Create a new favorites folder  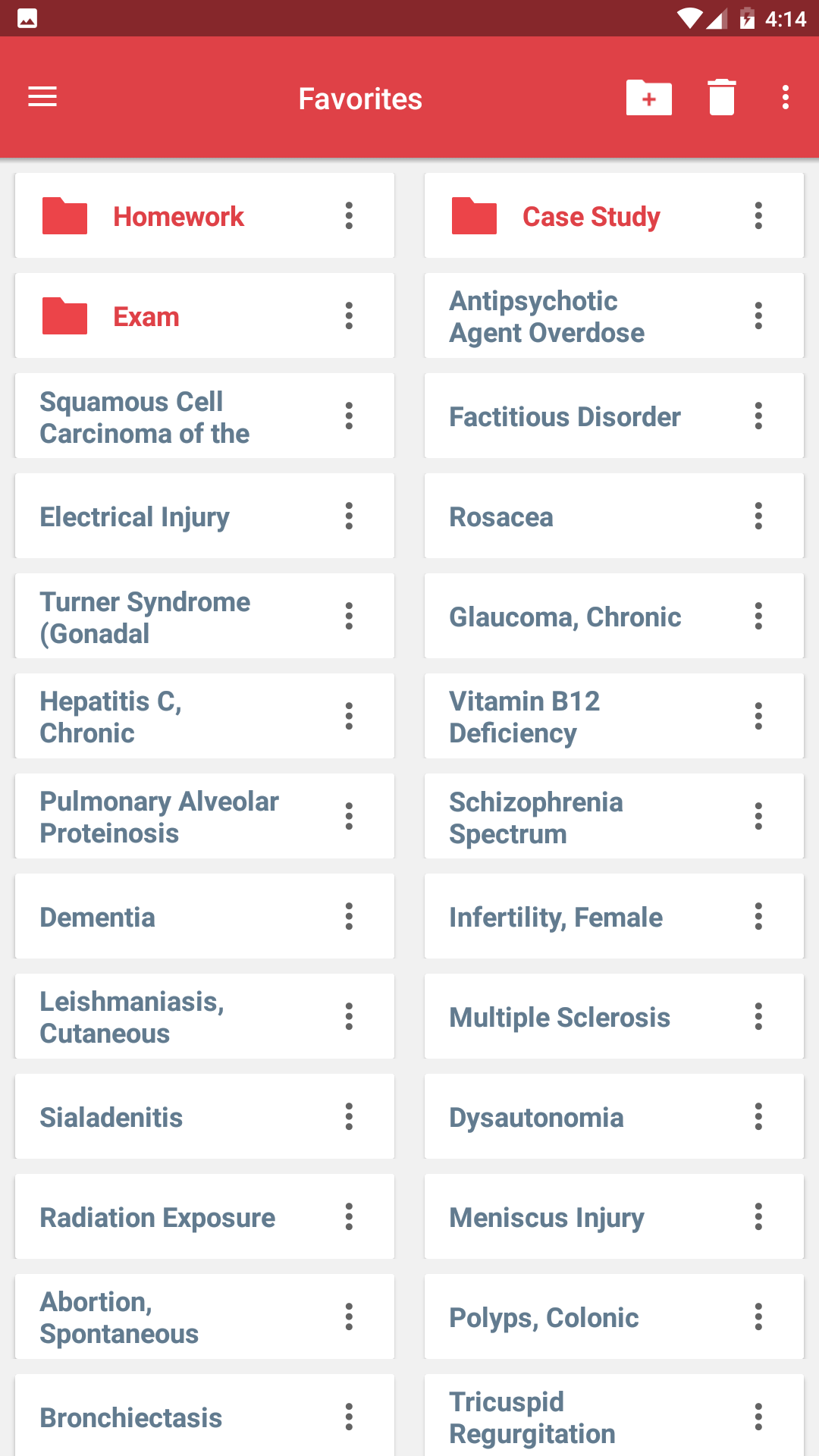649,98
